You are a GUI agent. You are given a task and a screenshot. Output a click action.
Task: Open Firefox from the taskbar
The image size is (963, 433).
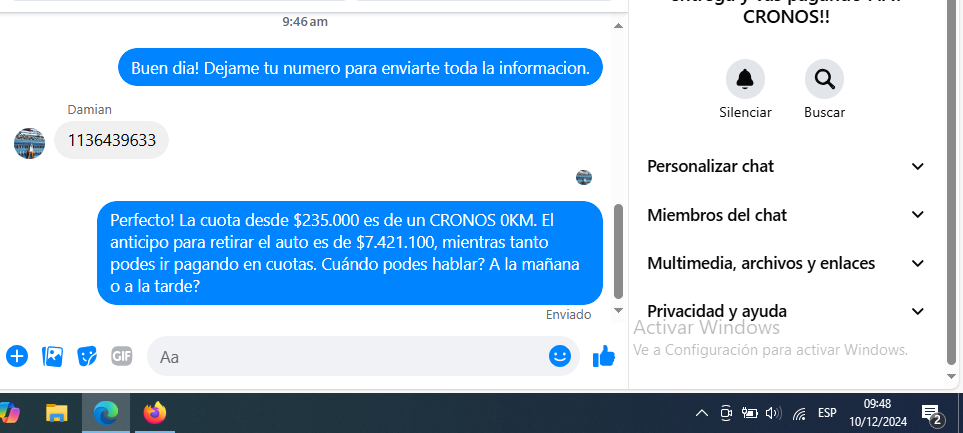[154, 413]
